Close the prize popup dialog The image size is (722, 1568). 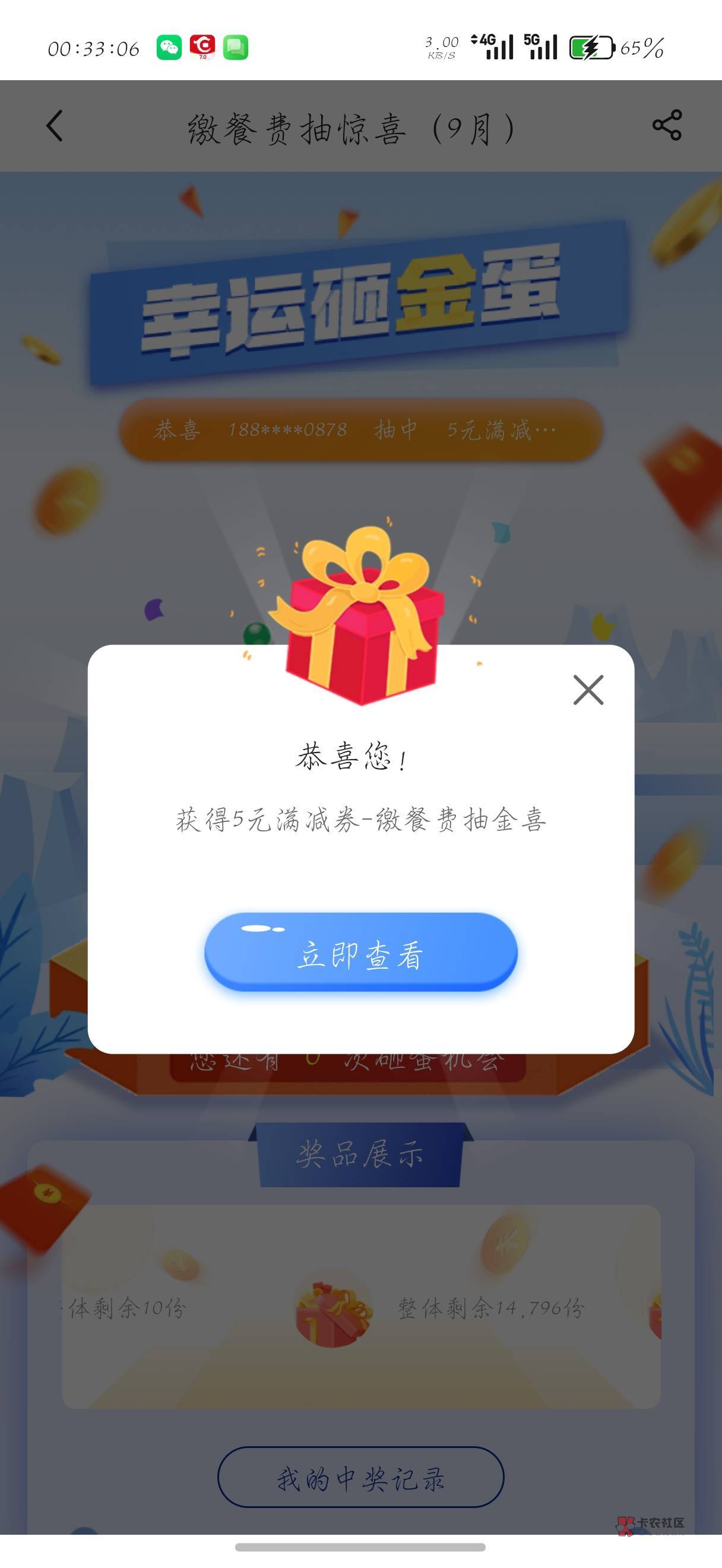[x=588, y=690]
